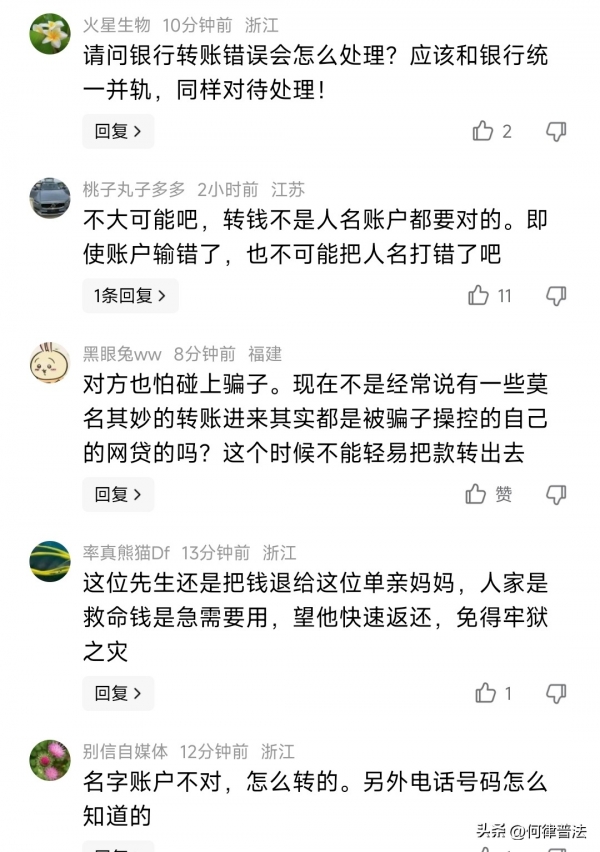Open 桃子丸子多多's profile avatar
Screen dimensions: 600x852
click(x=50, y=198)
